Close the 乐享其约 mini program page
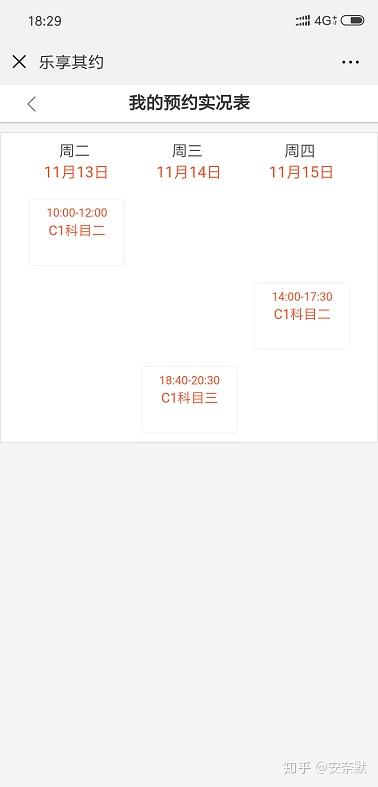Screen dimensions: 378x787 pos(19,62)
